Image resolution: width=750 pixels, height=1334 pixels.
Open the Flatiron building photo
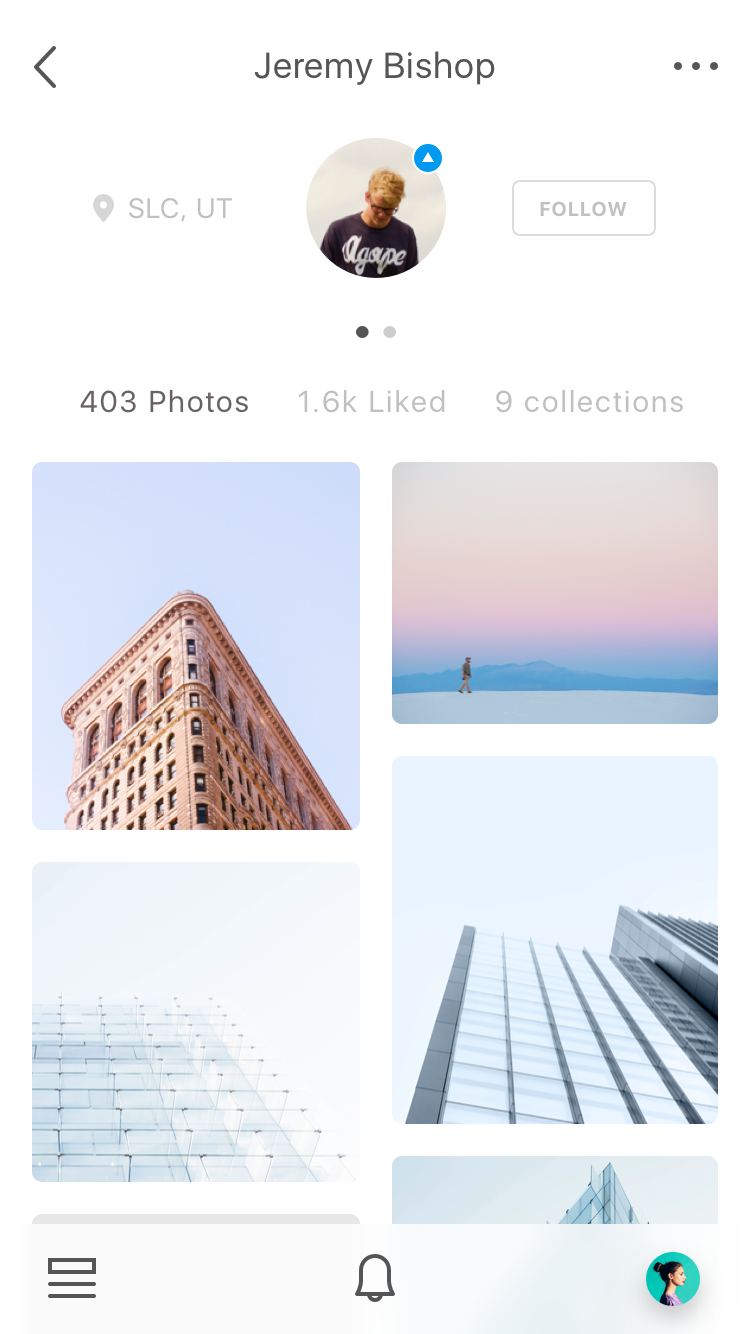point(196,645)
